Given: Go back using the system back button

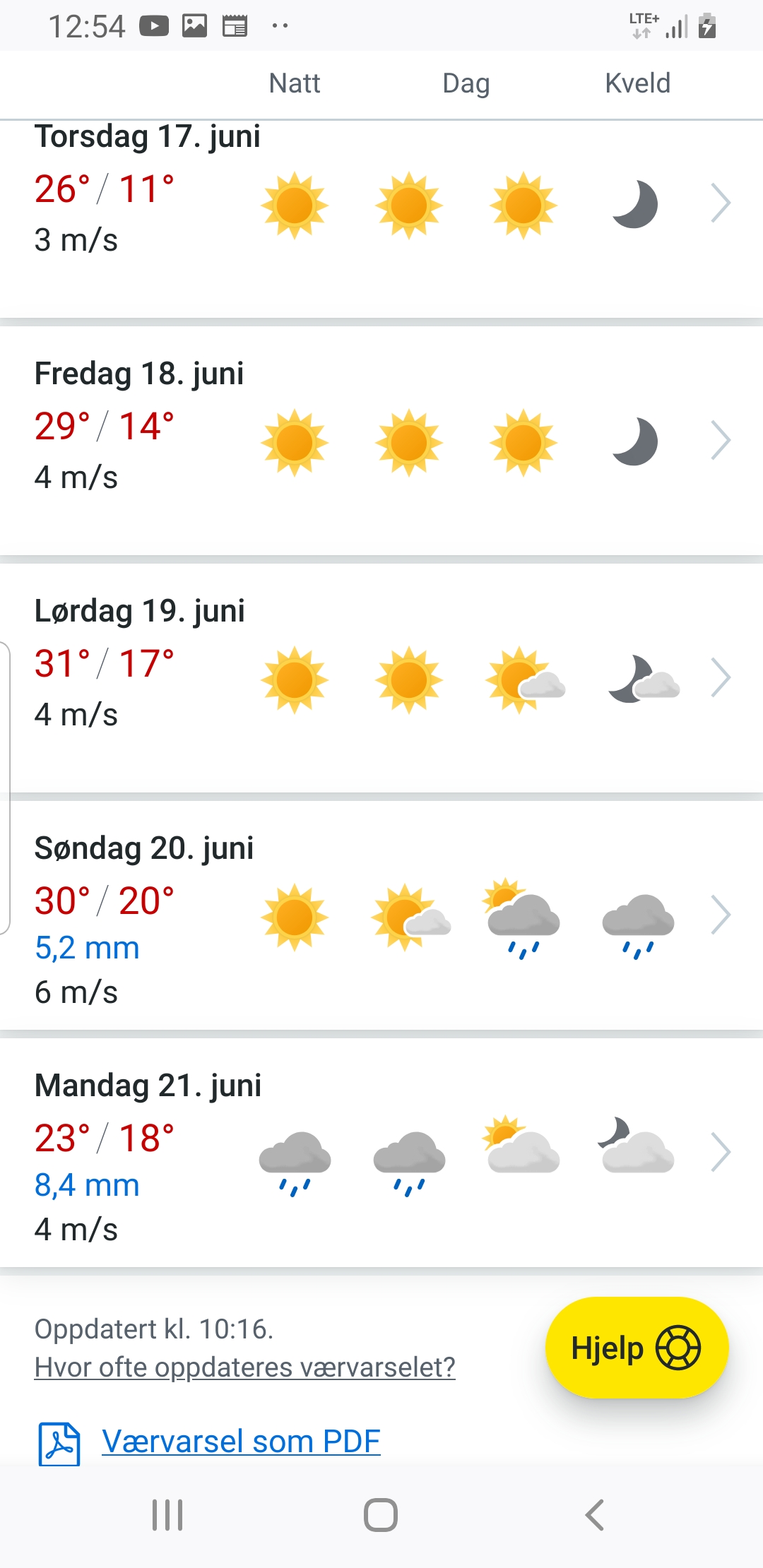Looking at the screenshot, I should click(594, 1515).
